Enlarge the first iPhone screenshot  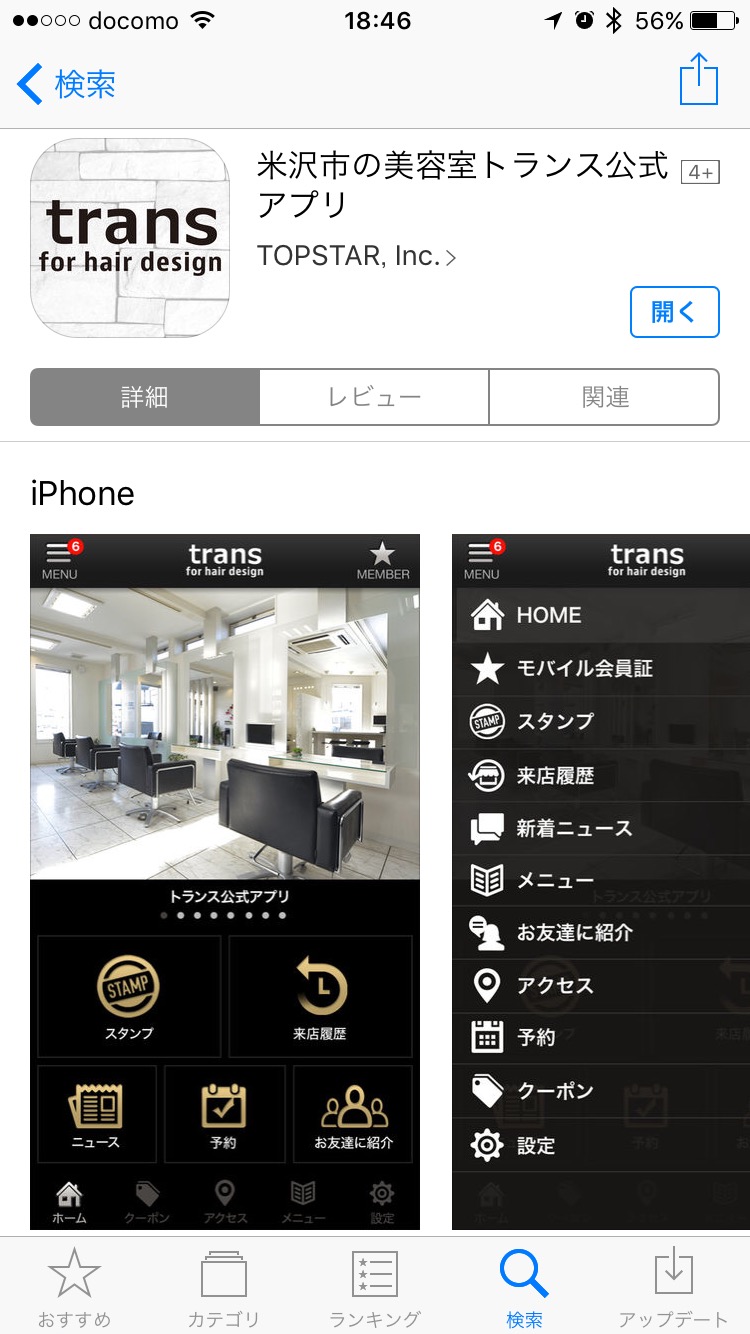(x=225, y=880)
